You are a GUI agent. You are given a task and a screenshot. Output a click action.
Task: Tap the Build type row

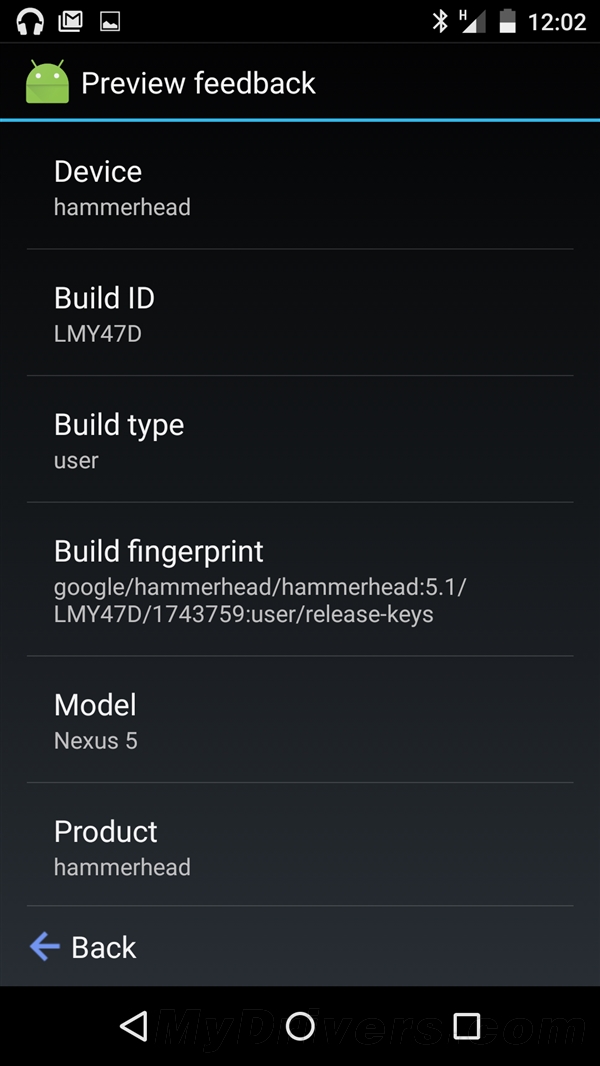[x=300, y=439]
